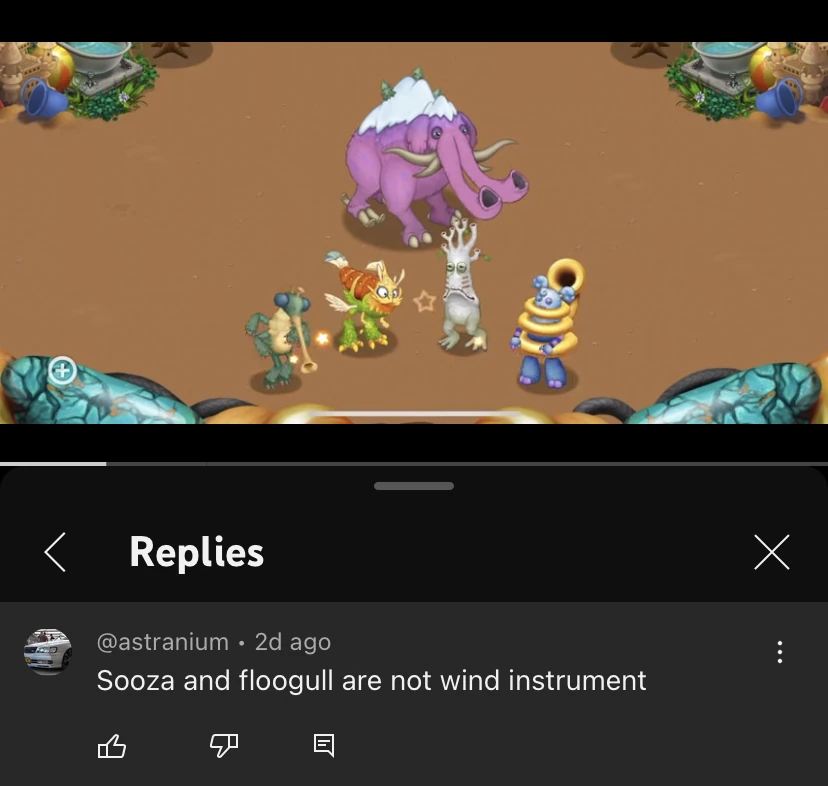
Task: Open options menu for astranium's comment
Action: pyautogui.click(x=779, y=653)
